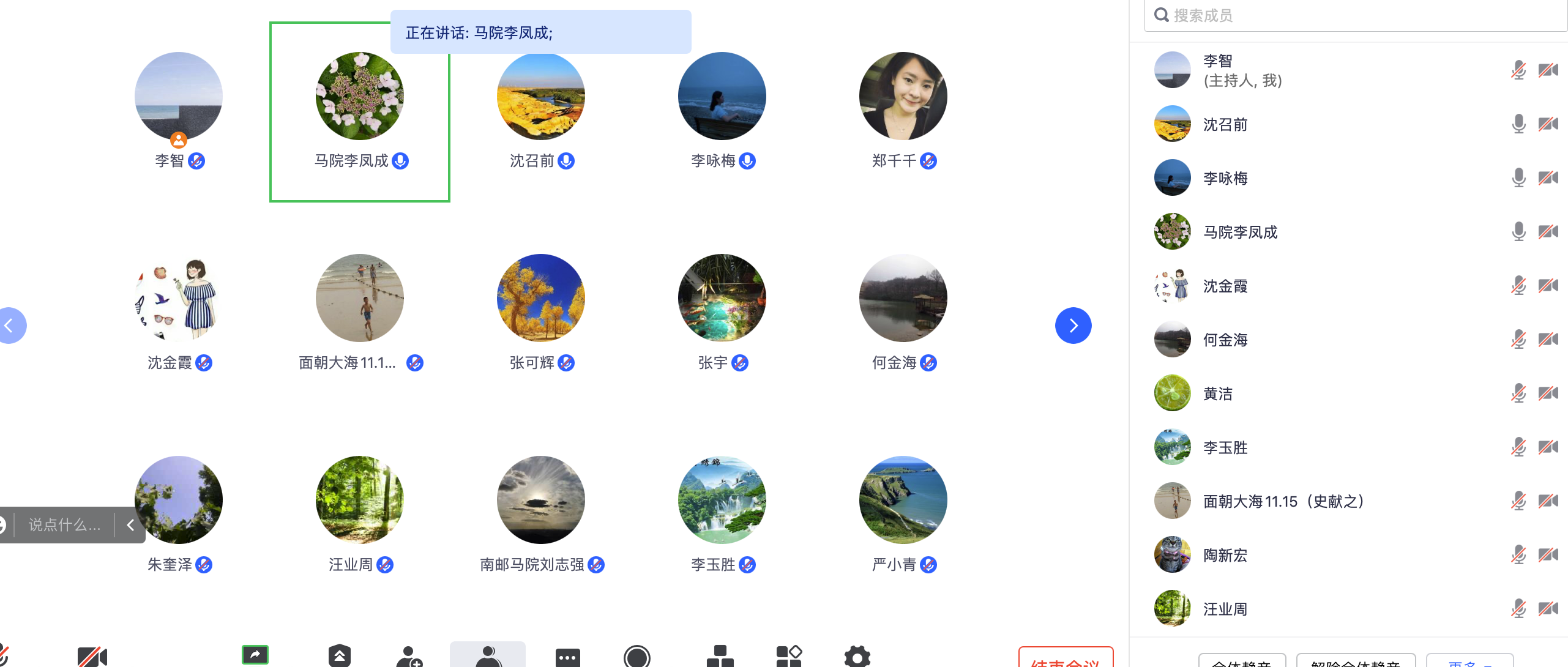The image size is (1568, 667).
Task: Mute 沈召前's microphone in member list
Action: tap(1518, 124)
